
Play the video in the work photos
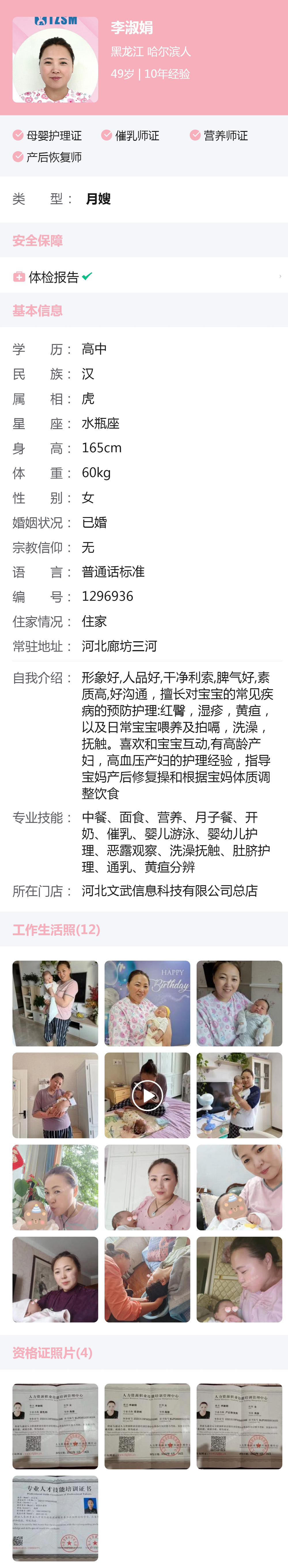tap(147, 1095)
